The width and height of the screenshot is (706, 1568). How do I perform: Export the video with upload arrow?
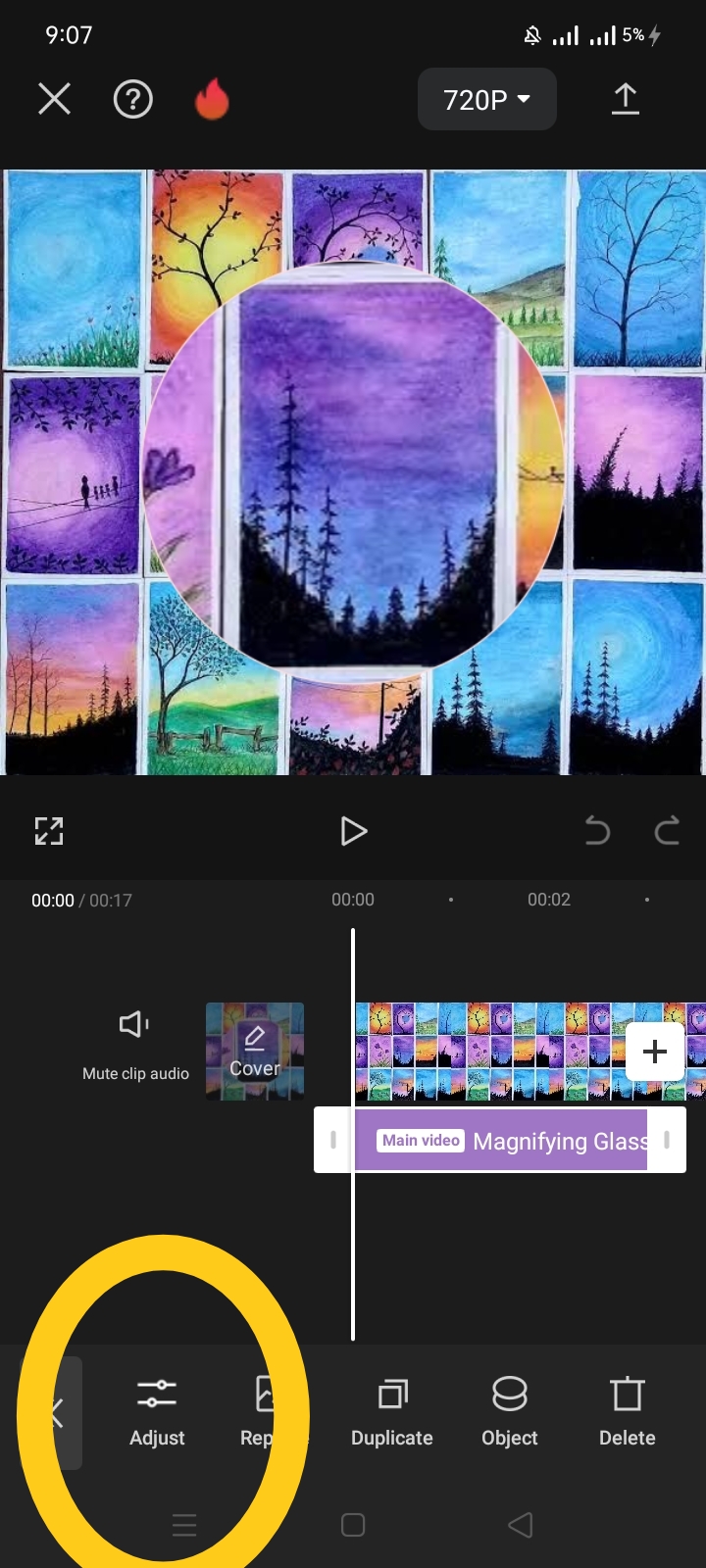pos(625,99)
